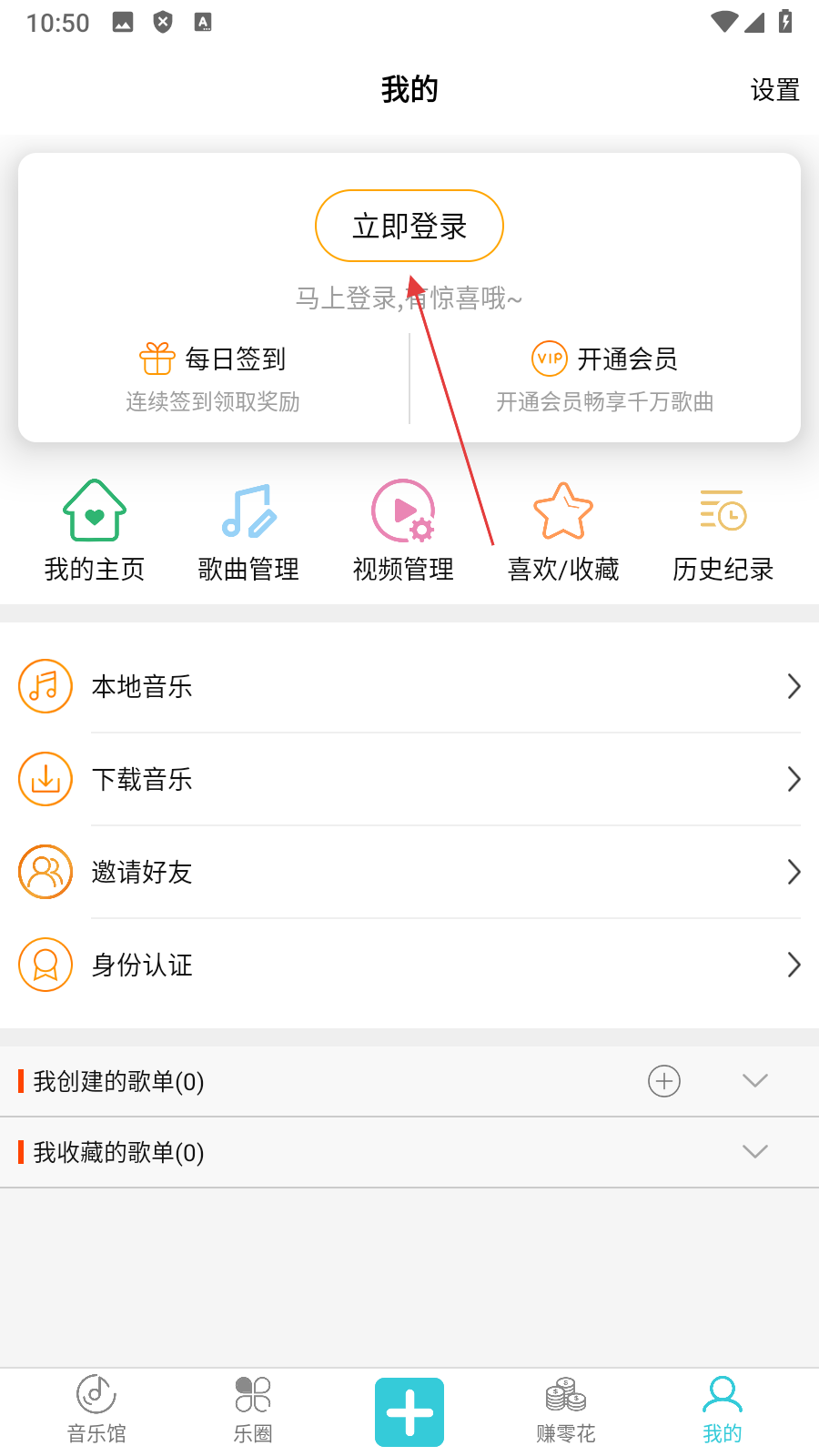Switch to the 音乐馆 tab
This screenshot has width=819, height=1456.
point(96,1410)
